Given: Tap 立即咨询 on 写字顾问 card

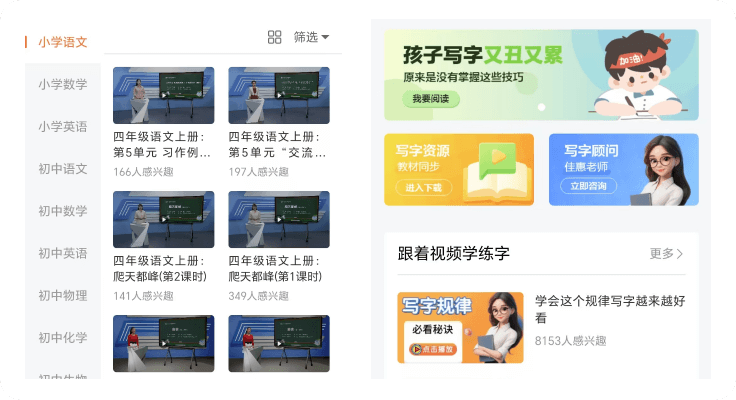Looking at the screenshot, I should 588,186.
